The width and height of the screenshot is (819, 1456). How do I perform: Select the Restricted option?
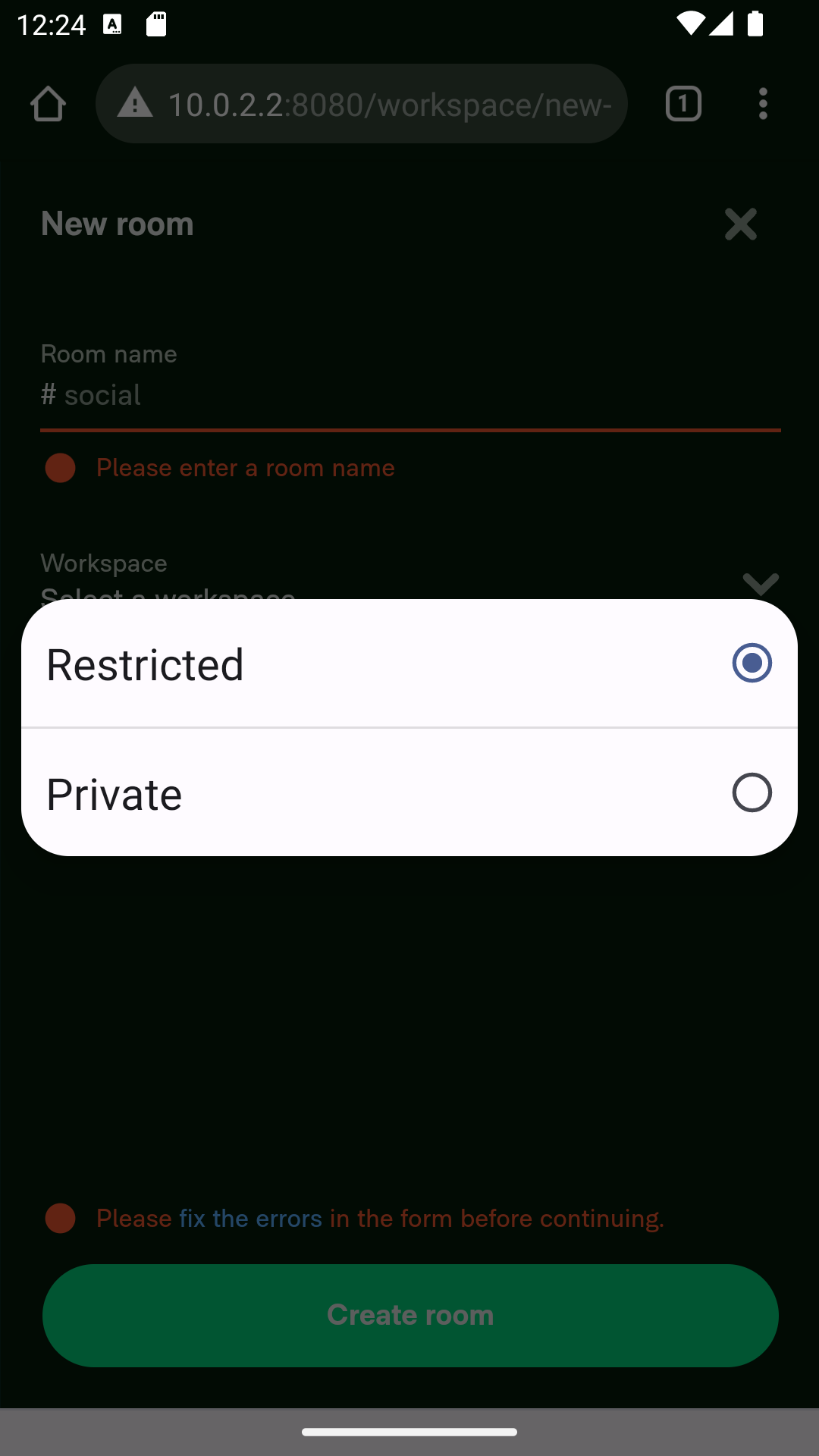coord(409,664)
